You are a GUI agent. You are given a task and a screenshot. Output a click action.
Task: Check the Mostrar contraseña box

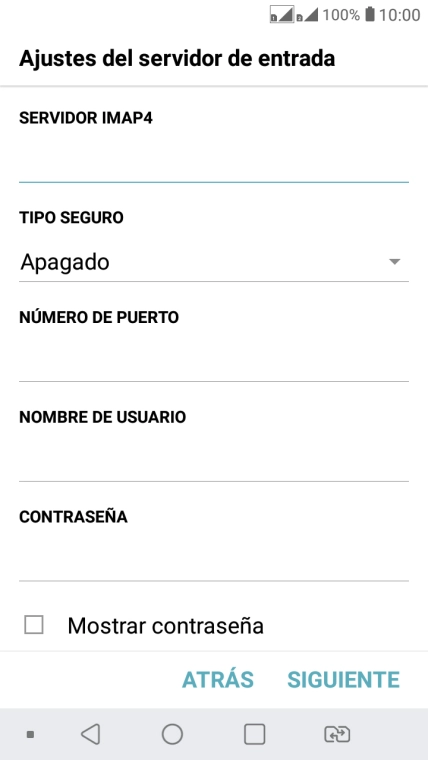click(x=34, y=625)
